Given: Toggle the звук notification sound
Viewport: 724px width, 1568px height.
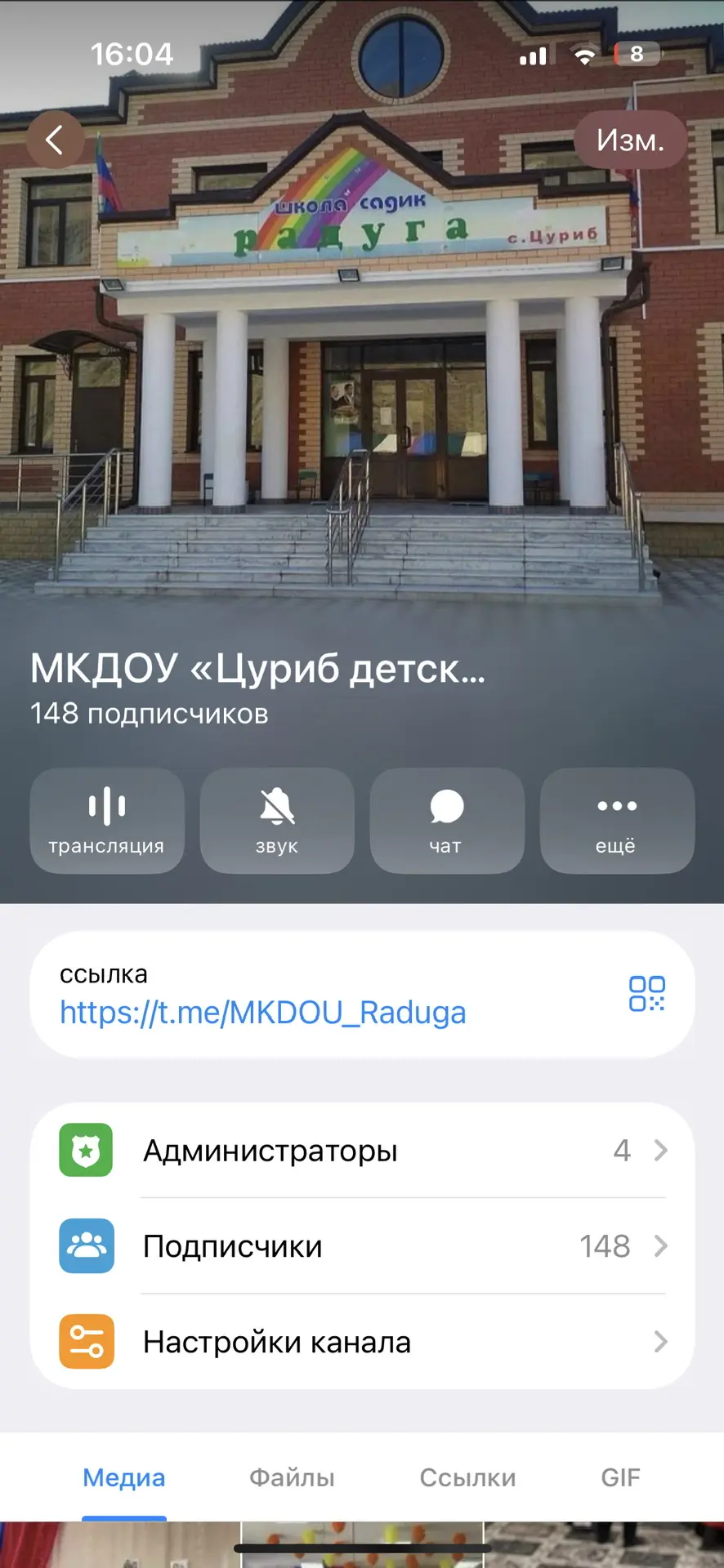Looking at the screenshot, I should (x=277, y=820).
